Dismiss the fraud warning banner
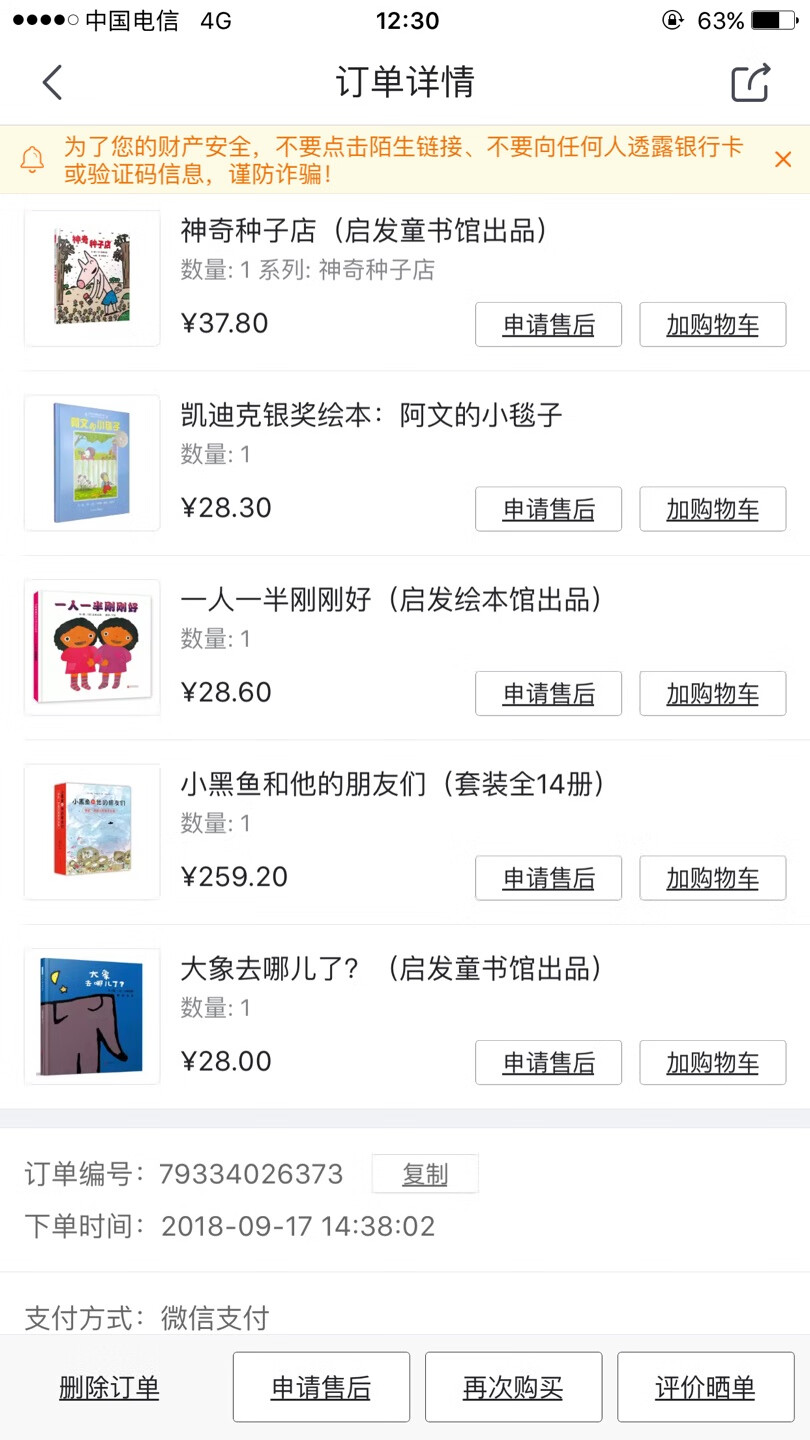810x1440 pixels. [x=783, y=159]
